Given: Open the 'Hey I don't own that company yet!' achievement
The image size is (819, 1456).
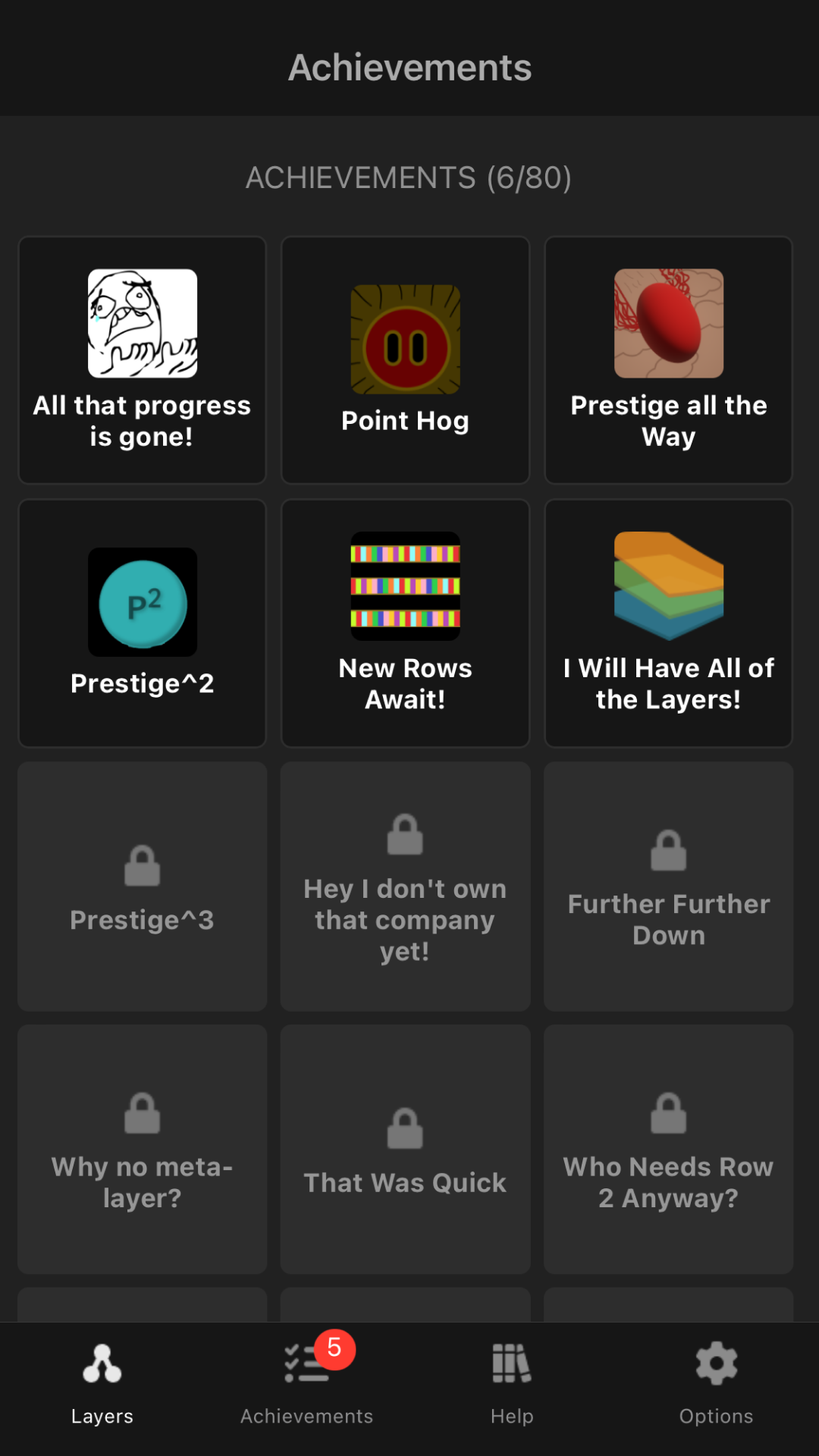Looking at the screenshot, I should (405, 886).
